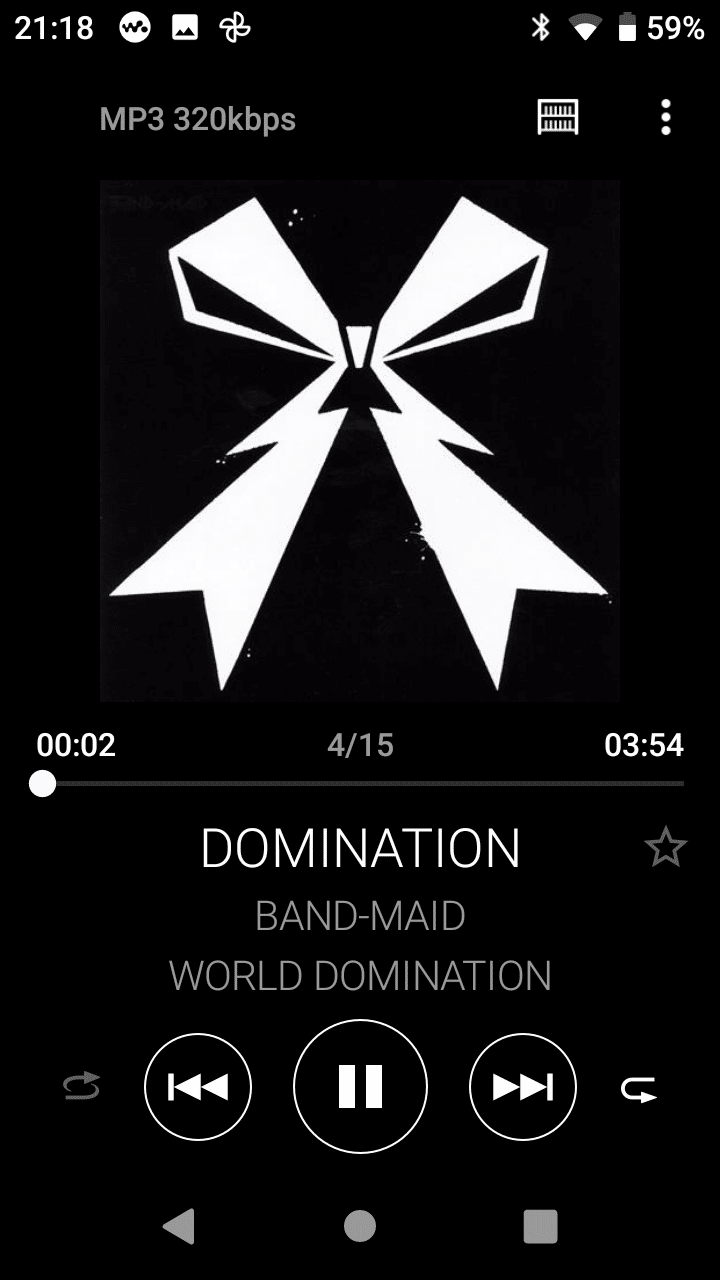Open the three-dot overflow menu
This screenshot has width=720, height=1280.
coord(665,118)
